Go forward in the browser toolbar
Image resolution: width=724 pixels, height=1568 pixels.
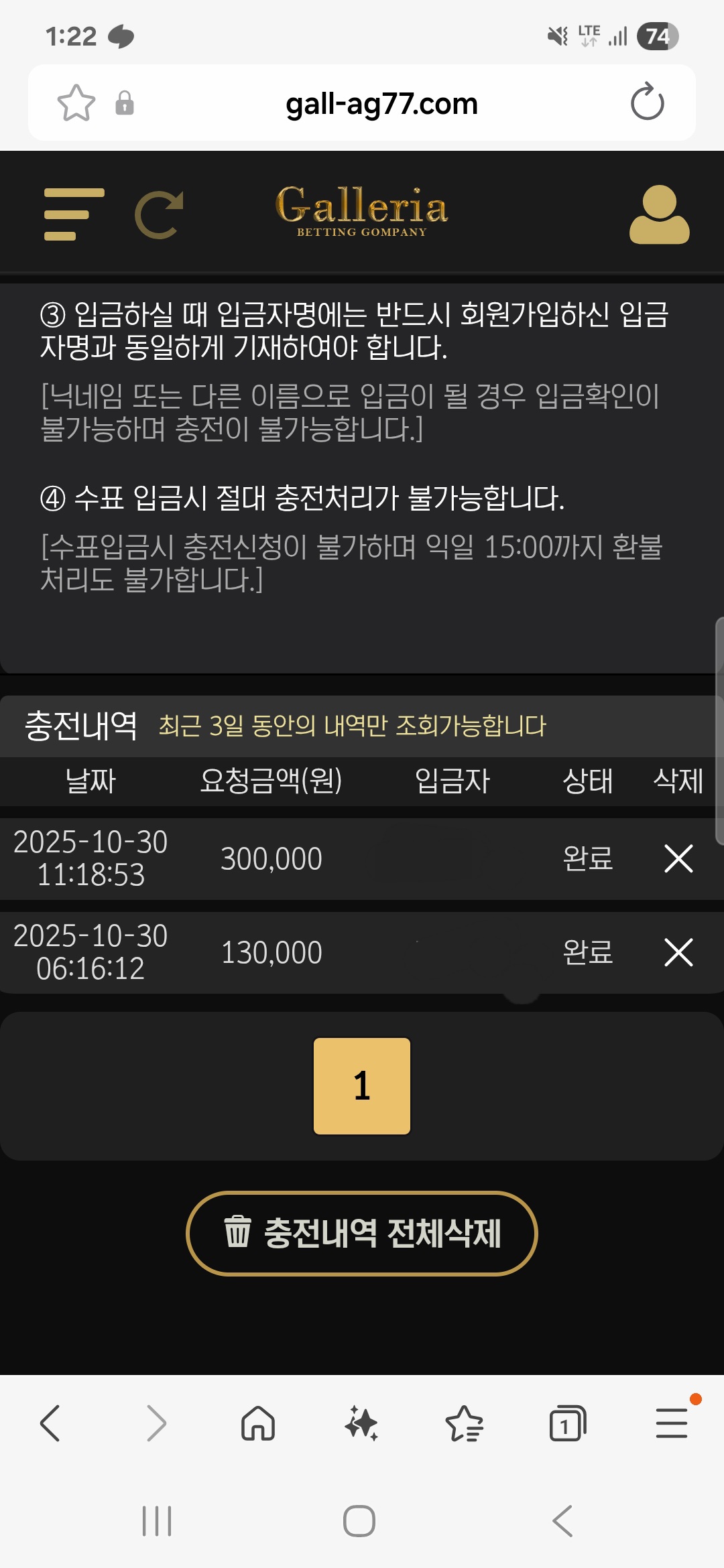point(156,1423)
